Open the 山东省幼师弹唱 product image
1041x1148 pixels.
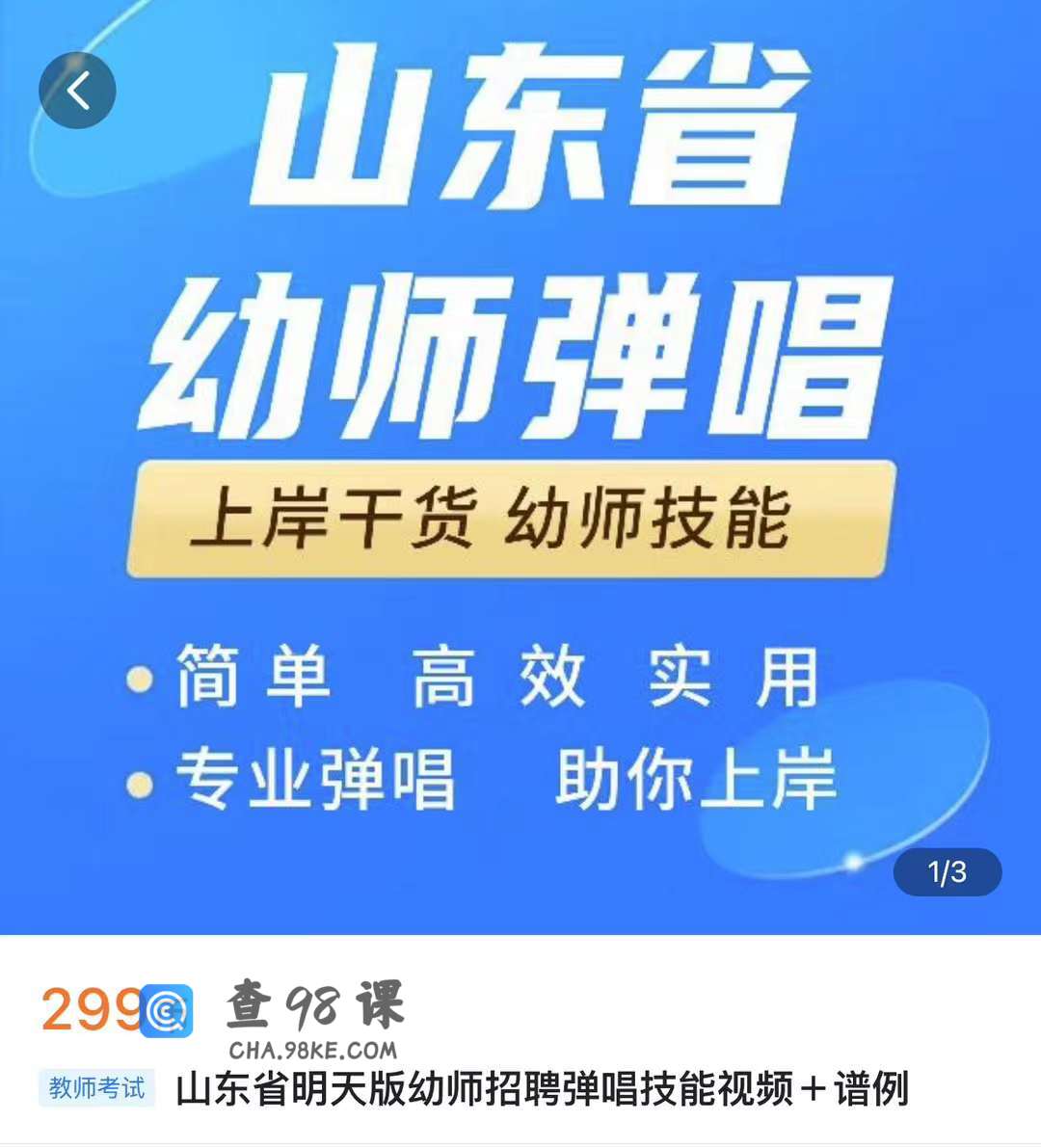[x=520, y=463]
